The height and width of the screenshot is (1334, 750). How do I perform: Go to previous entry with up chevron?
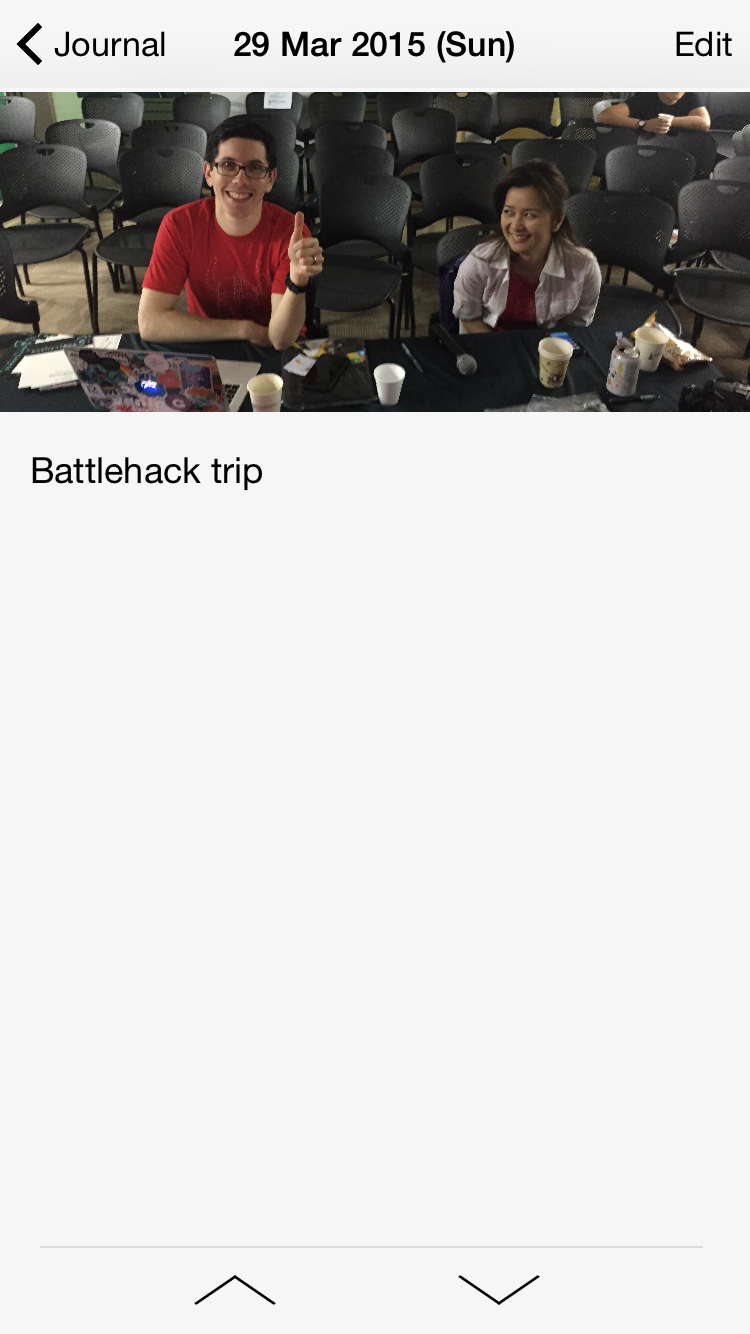[x=235, y=1290]
